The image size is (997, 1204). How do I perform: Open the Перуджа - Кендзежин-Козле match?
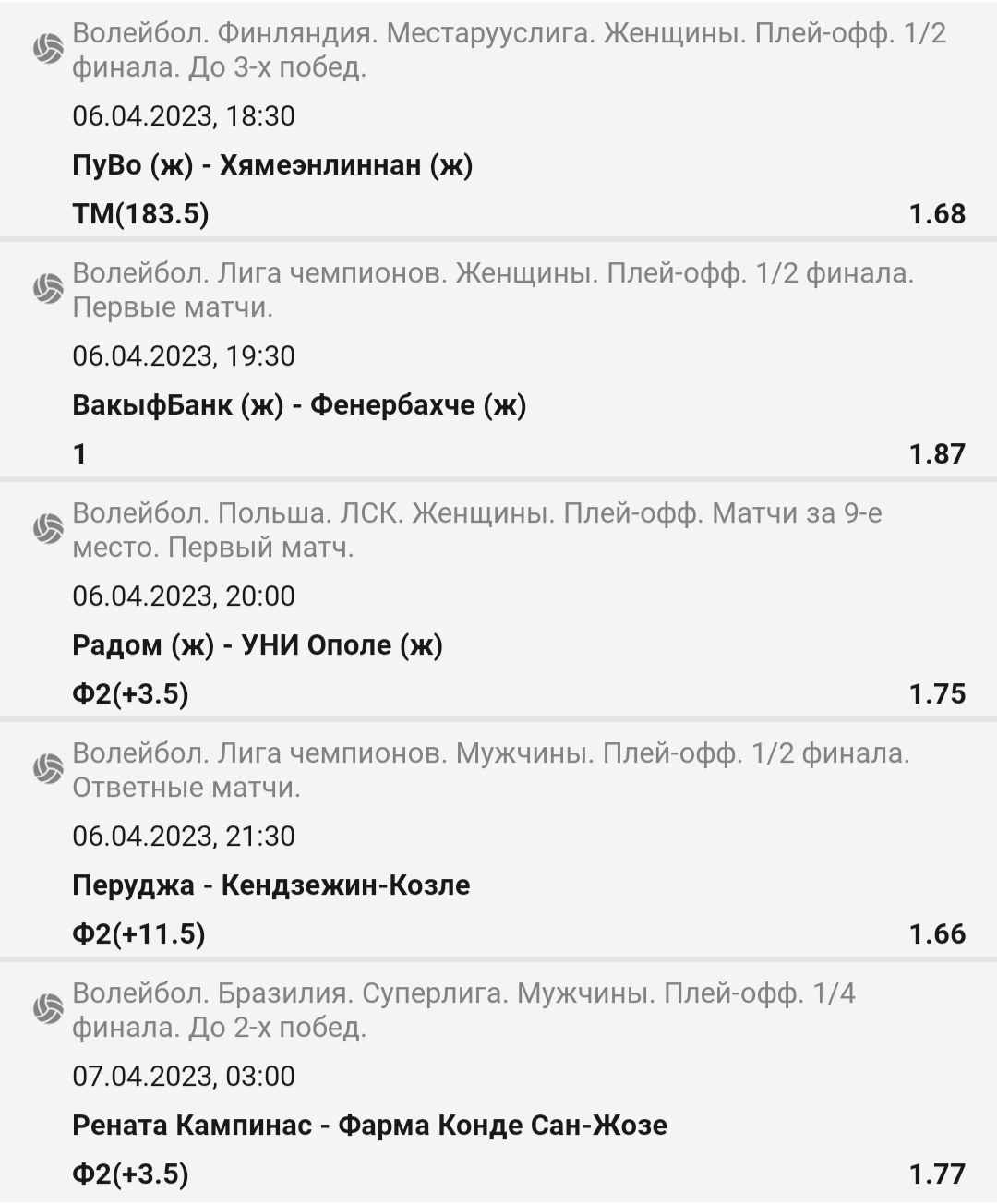click(x=271, y=885)
